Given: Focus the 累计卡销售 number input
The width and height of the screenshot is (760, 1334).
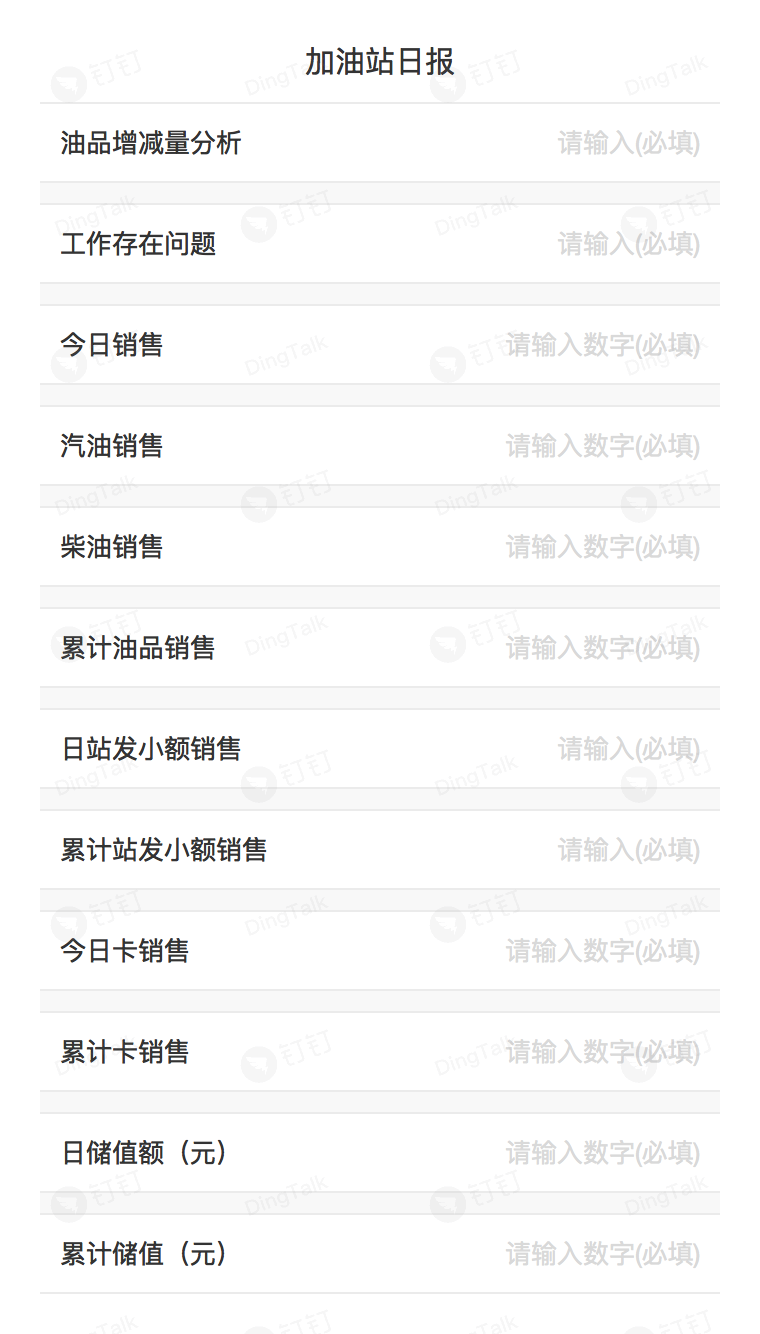Looking at the screenshot, I should point(380,1052).
